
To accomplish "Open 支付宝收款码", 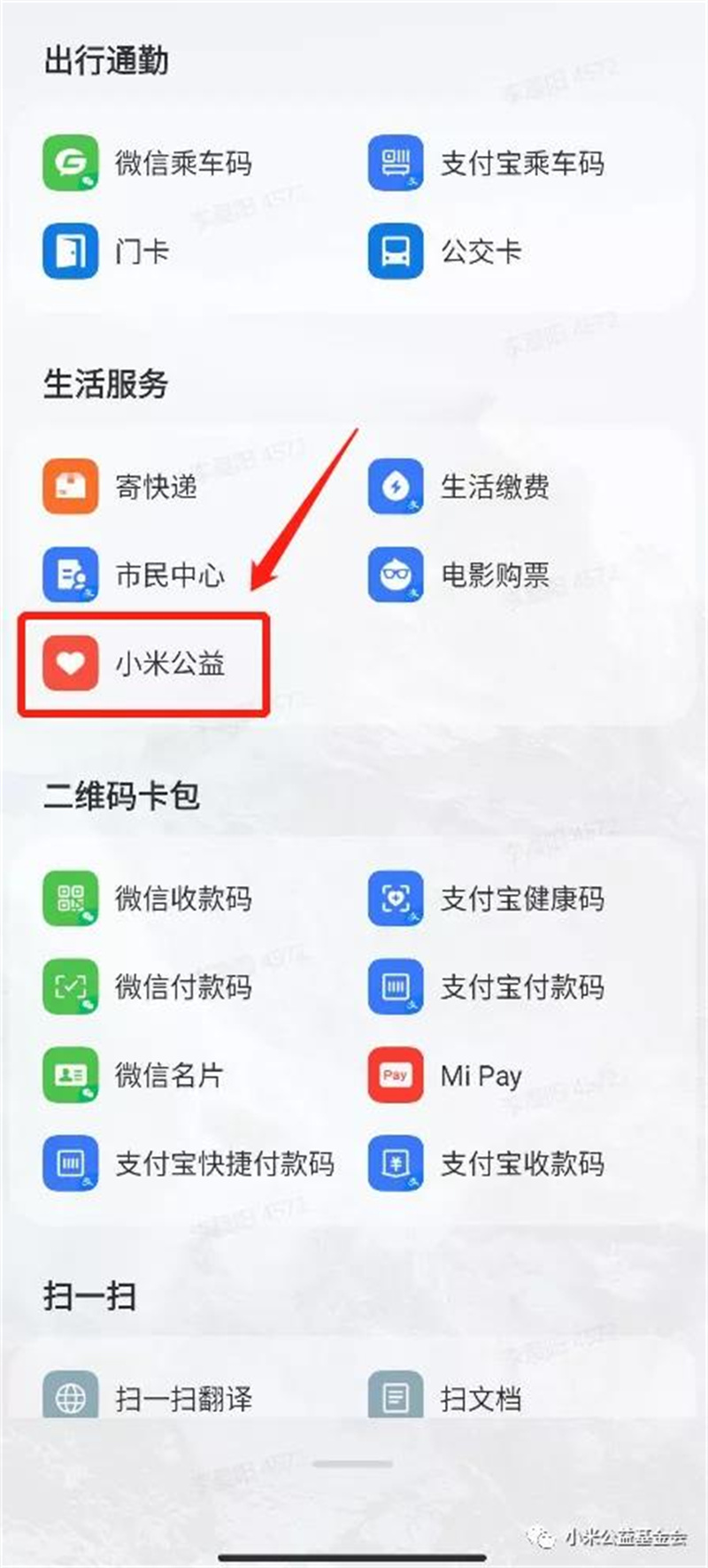I will point(488,1163).
